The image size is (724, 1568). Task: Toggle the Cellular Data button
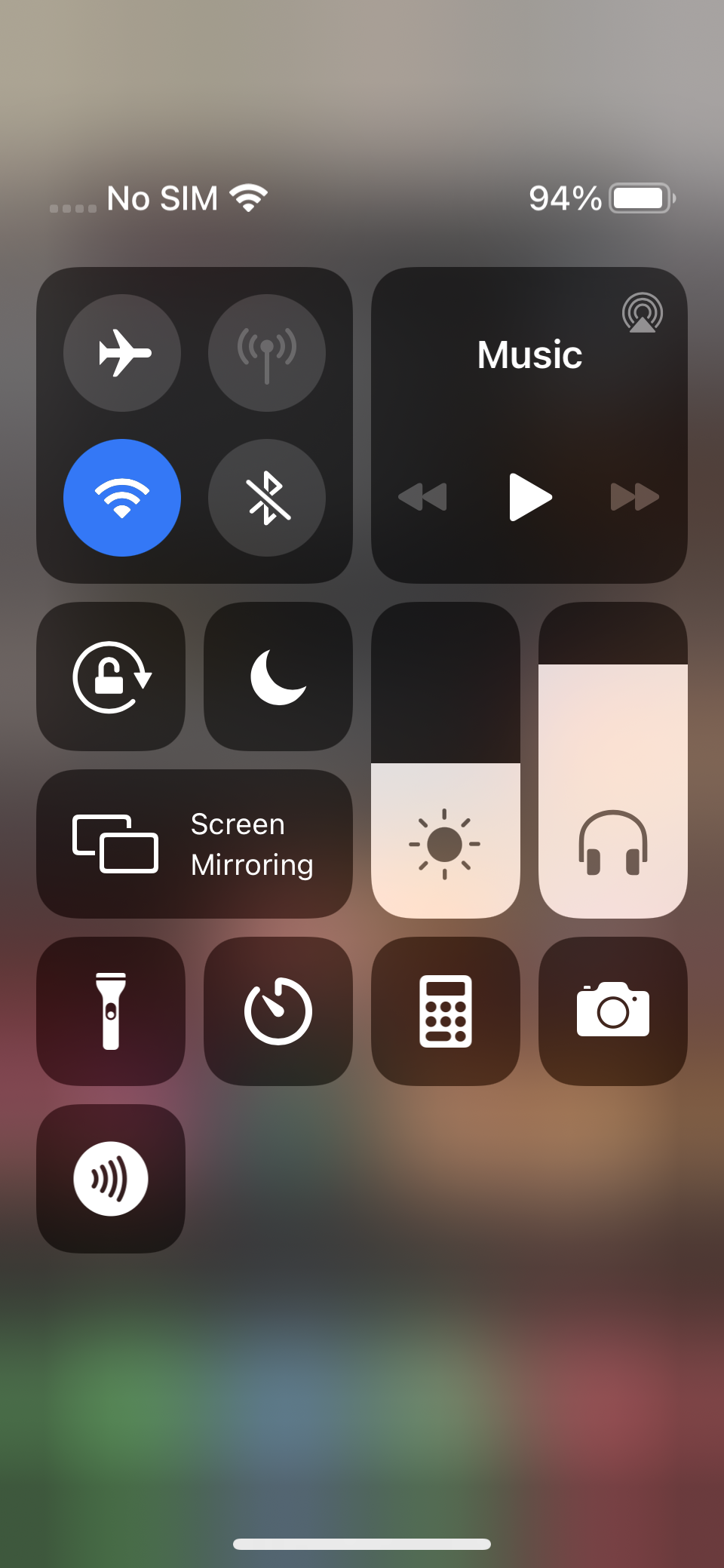[267, 352]
